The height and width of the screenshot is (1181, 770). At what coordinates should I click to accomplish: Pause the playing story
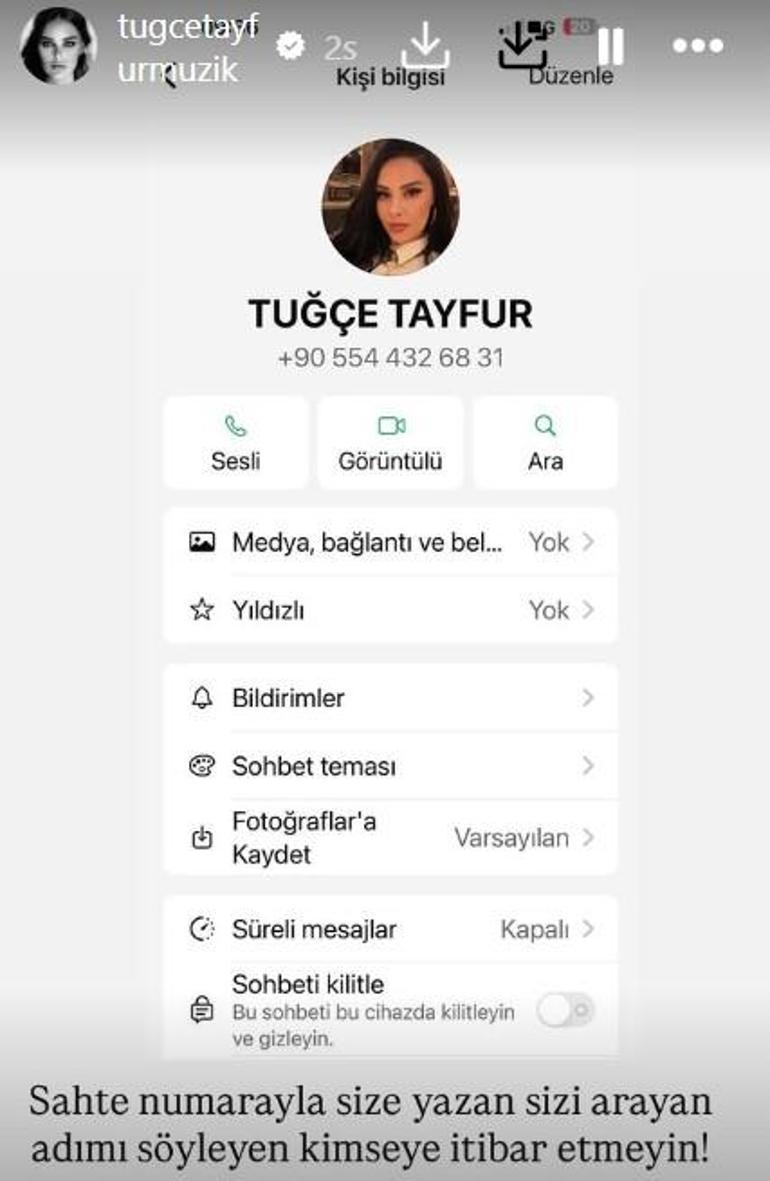point(610,46)
